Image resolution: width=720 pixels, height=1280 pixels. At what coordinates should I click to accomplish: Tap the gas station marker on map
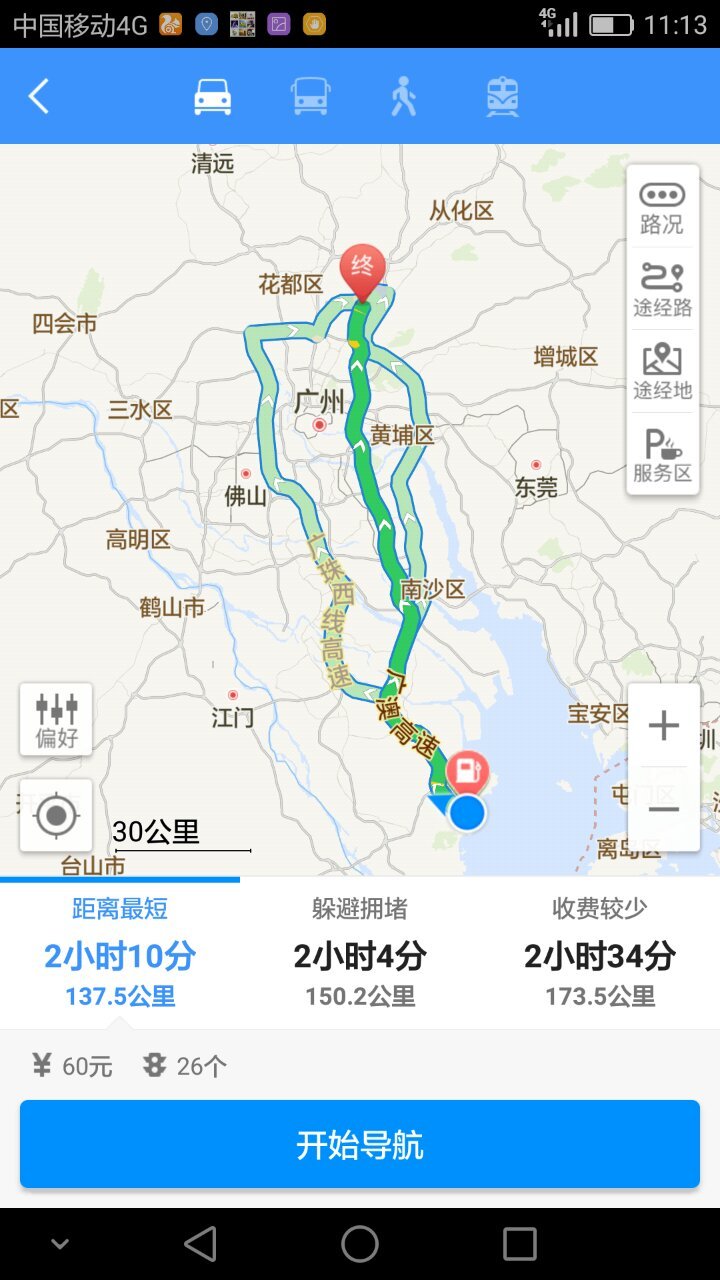coord(470,770)
